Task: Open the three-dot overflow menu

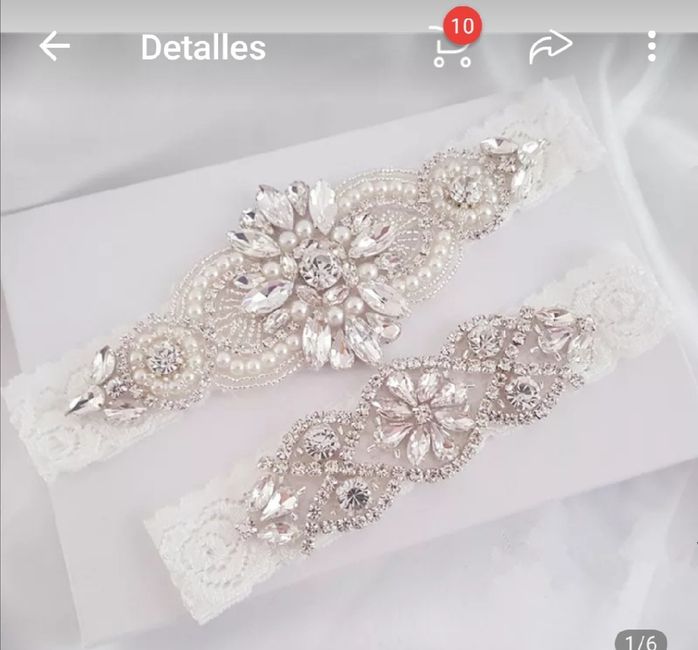Action: (651, 46)
